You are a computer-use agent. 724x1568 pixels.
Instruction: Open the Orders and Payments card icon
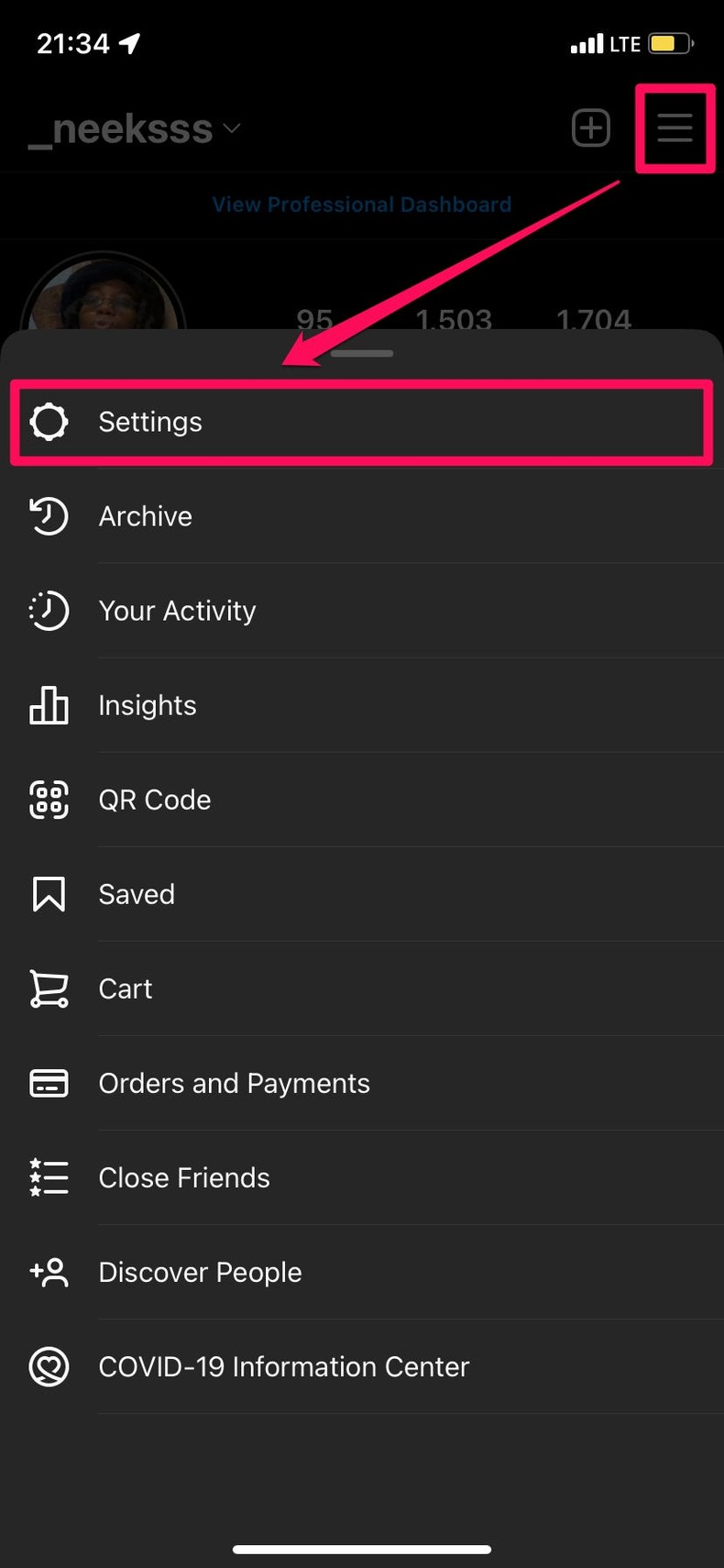tap(49, 1083)
